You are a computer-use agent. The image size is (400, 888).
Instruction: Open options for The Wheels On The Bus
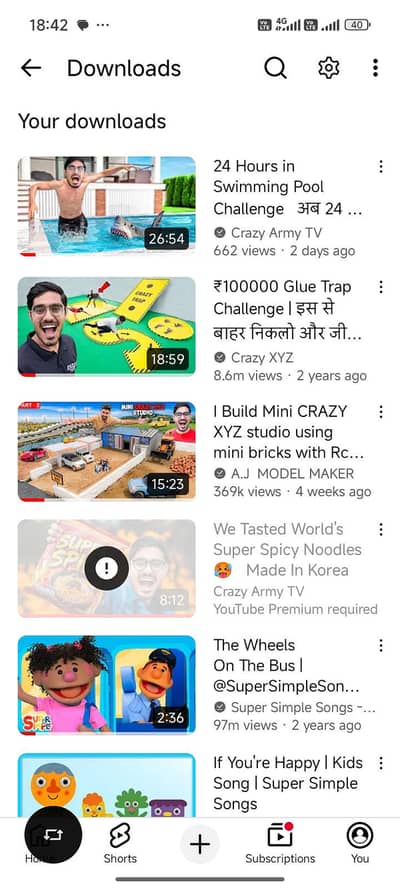coord(381,646)
